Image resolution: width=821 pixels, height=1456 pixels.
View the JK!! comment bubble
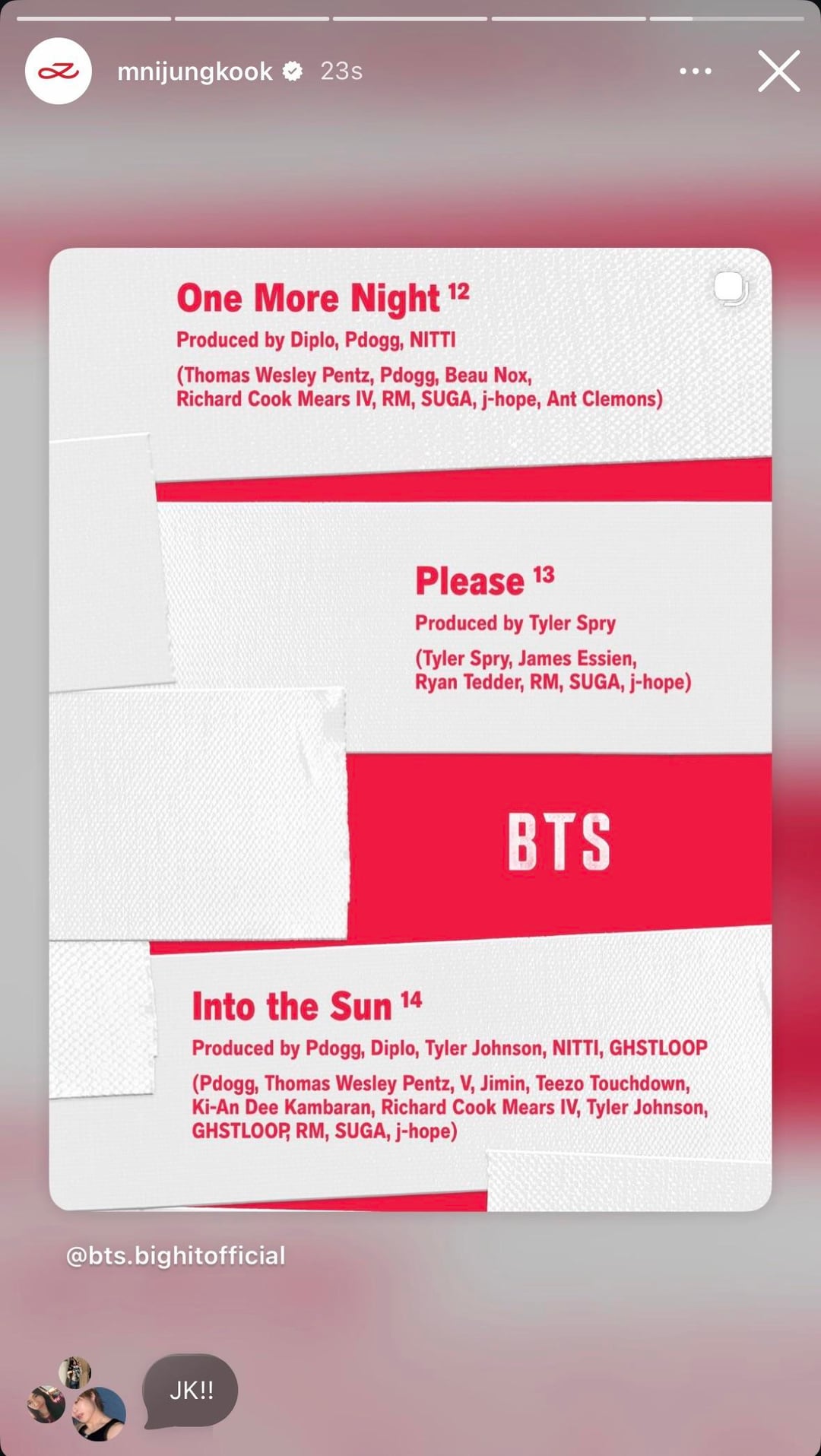coord(191,1391)
